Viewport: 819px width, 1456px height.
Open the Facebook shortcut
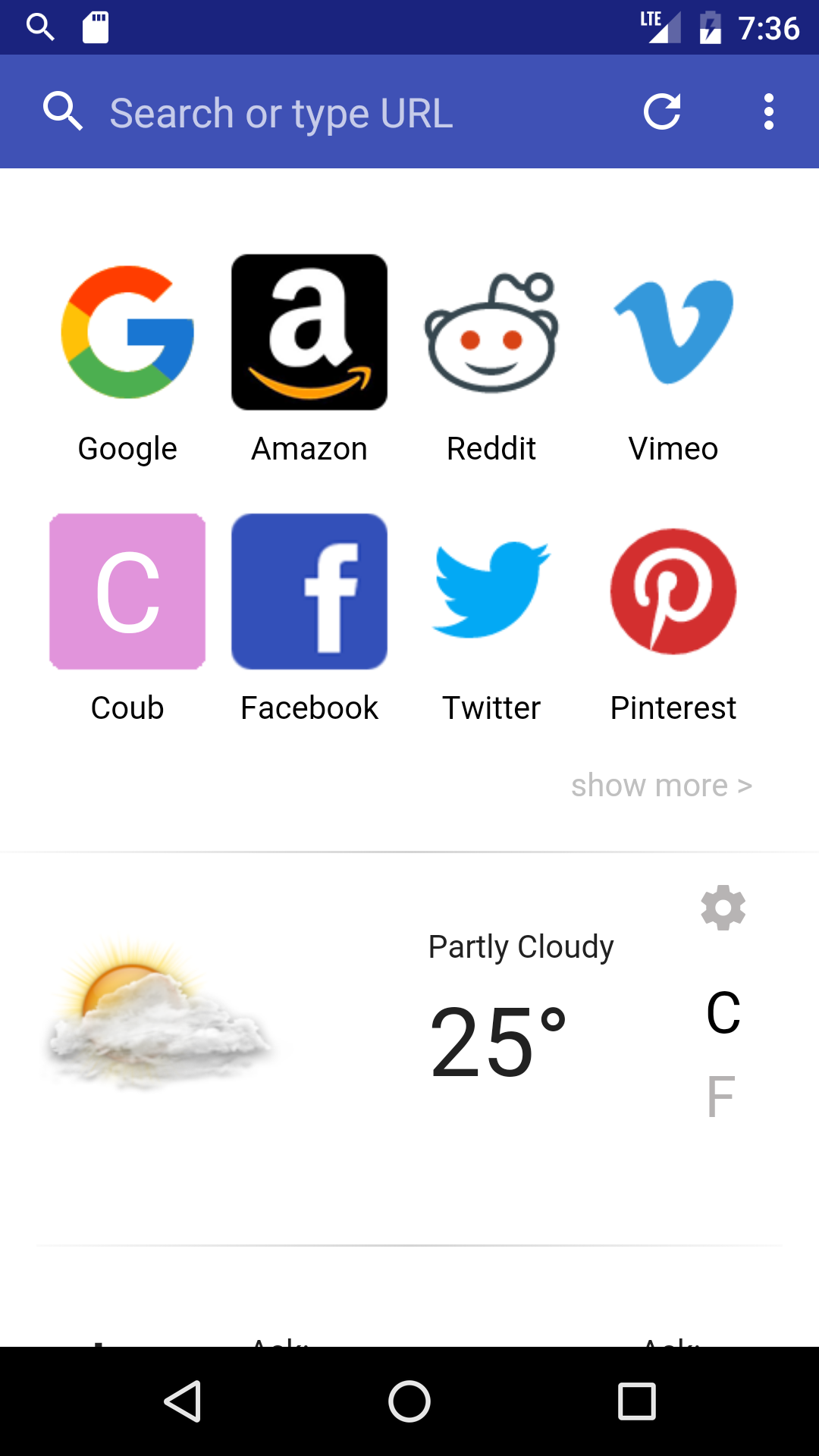pos(309,591)
